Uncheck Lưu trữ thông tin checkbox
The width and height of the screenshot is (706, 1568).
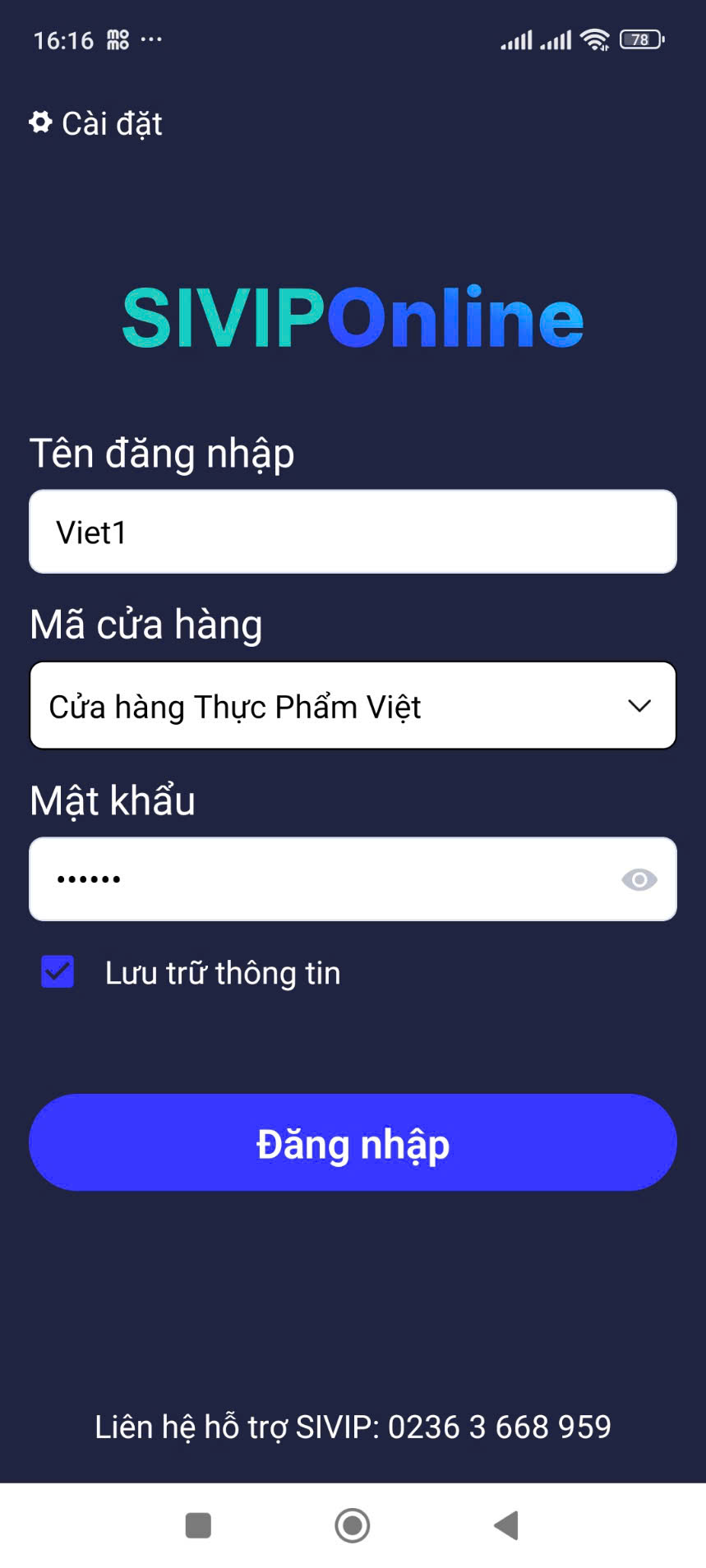tap(58, 972)
